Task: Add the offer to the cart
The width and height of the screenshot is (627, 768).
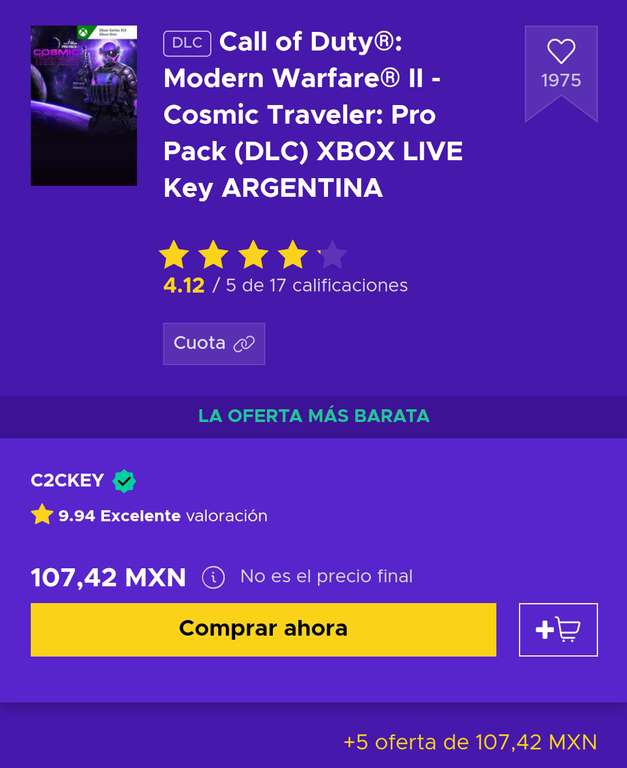Action: [558, 629]
